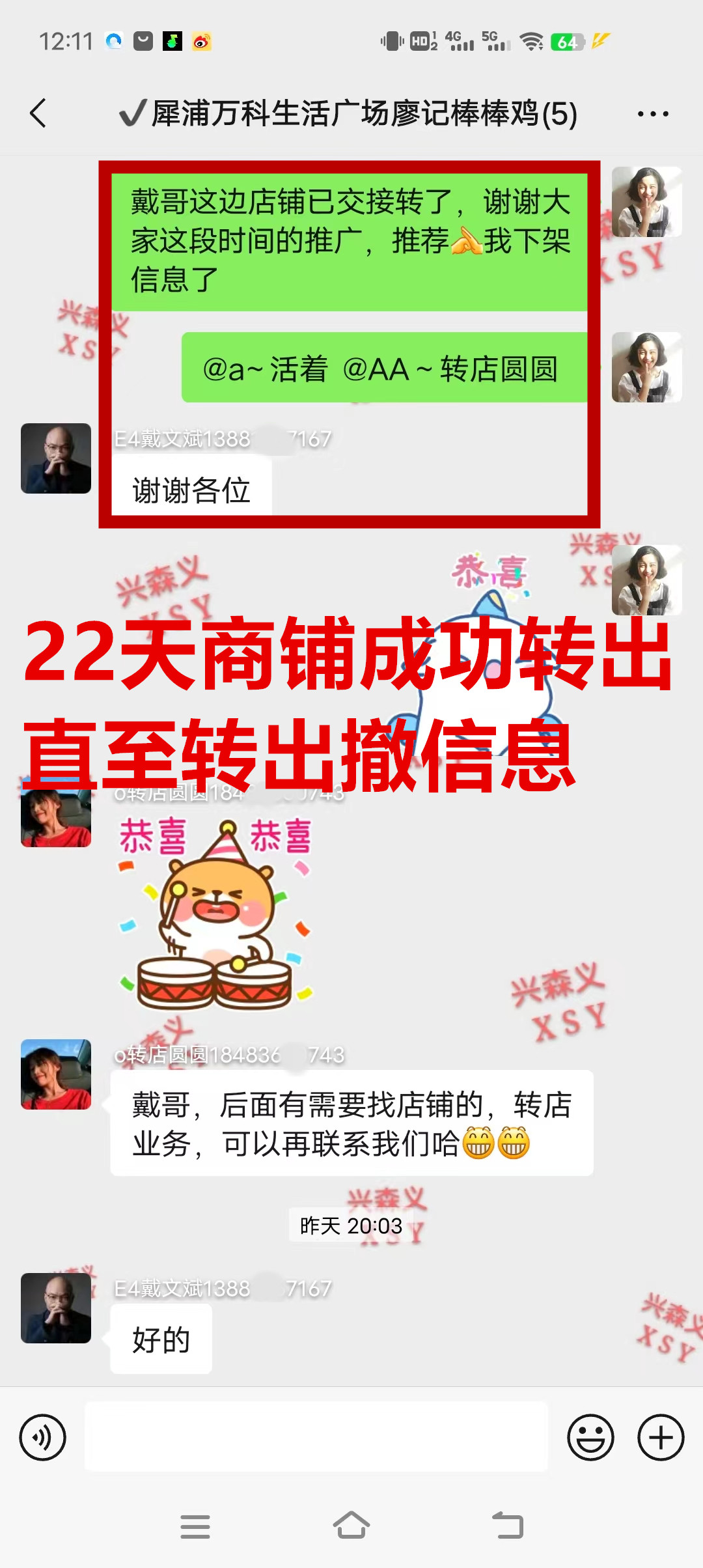Open the sender avatar beside the 戴哥这边店铺 message

pos(646,202)
